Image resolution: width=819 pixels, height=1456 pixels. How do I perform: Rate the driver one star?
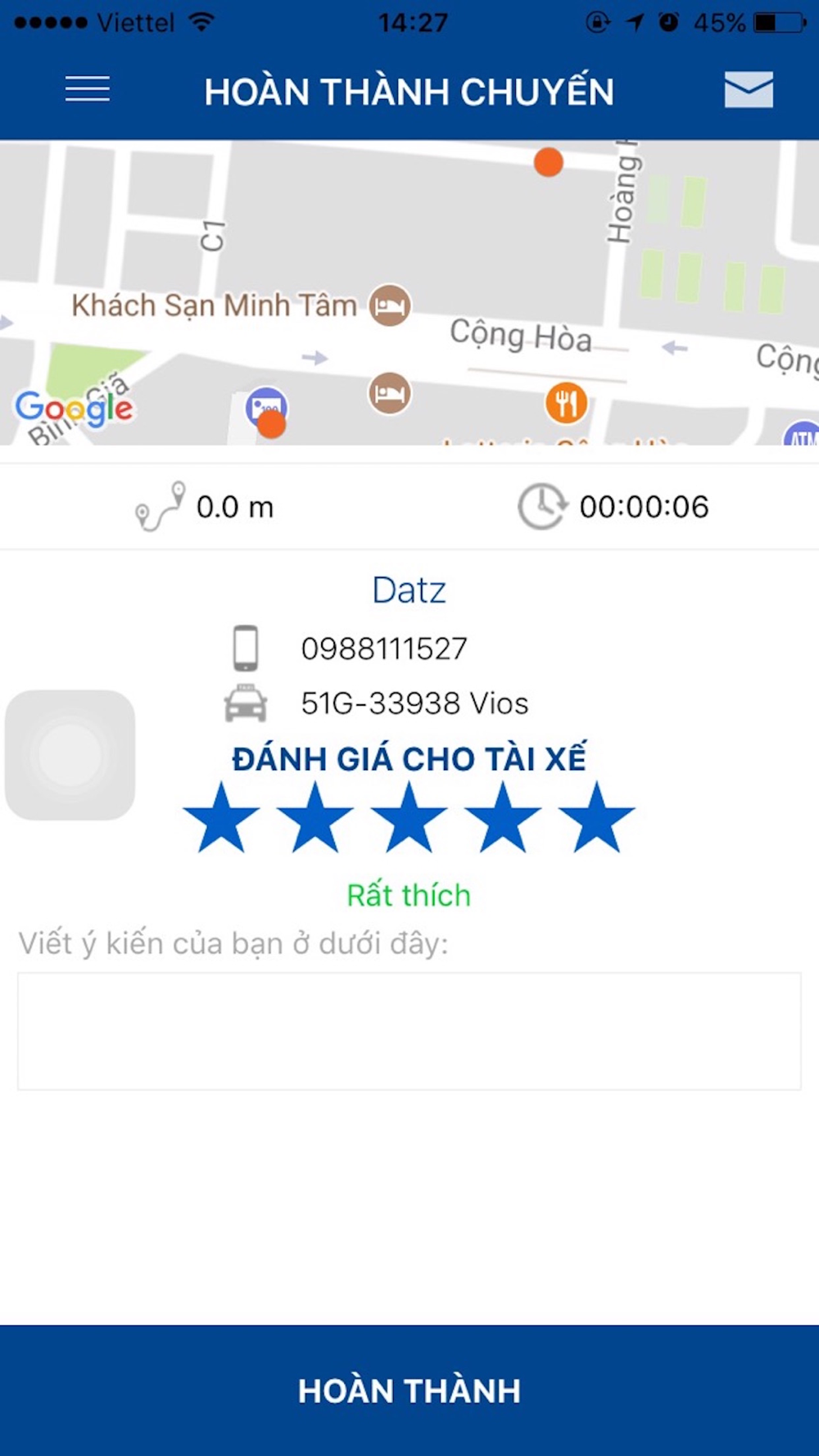[221, 817]
